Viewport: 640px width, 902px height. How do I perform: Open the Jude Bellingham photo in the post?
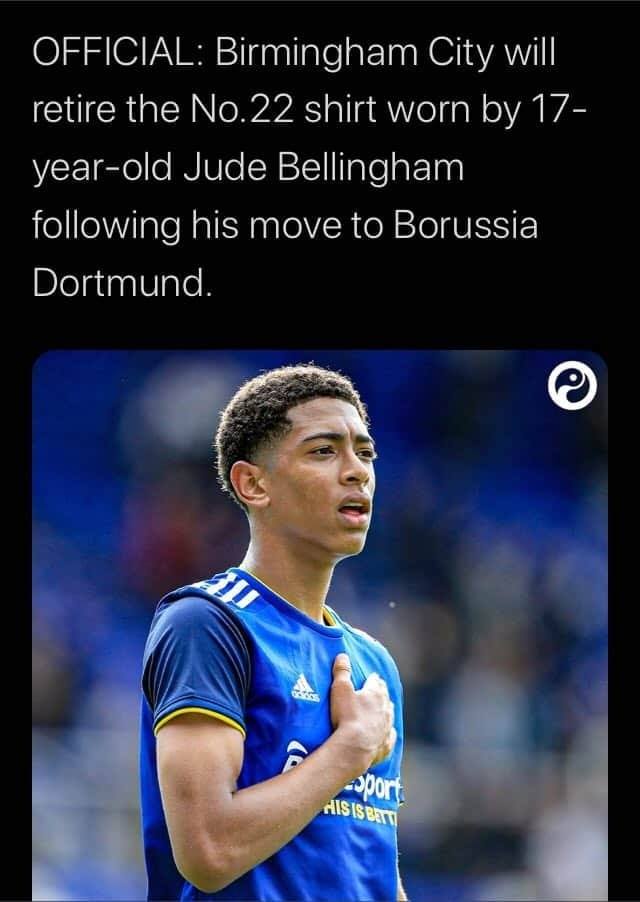click(x=320, y=625)
